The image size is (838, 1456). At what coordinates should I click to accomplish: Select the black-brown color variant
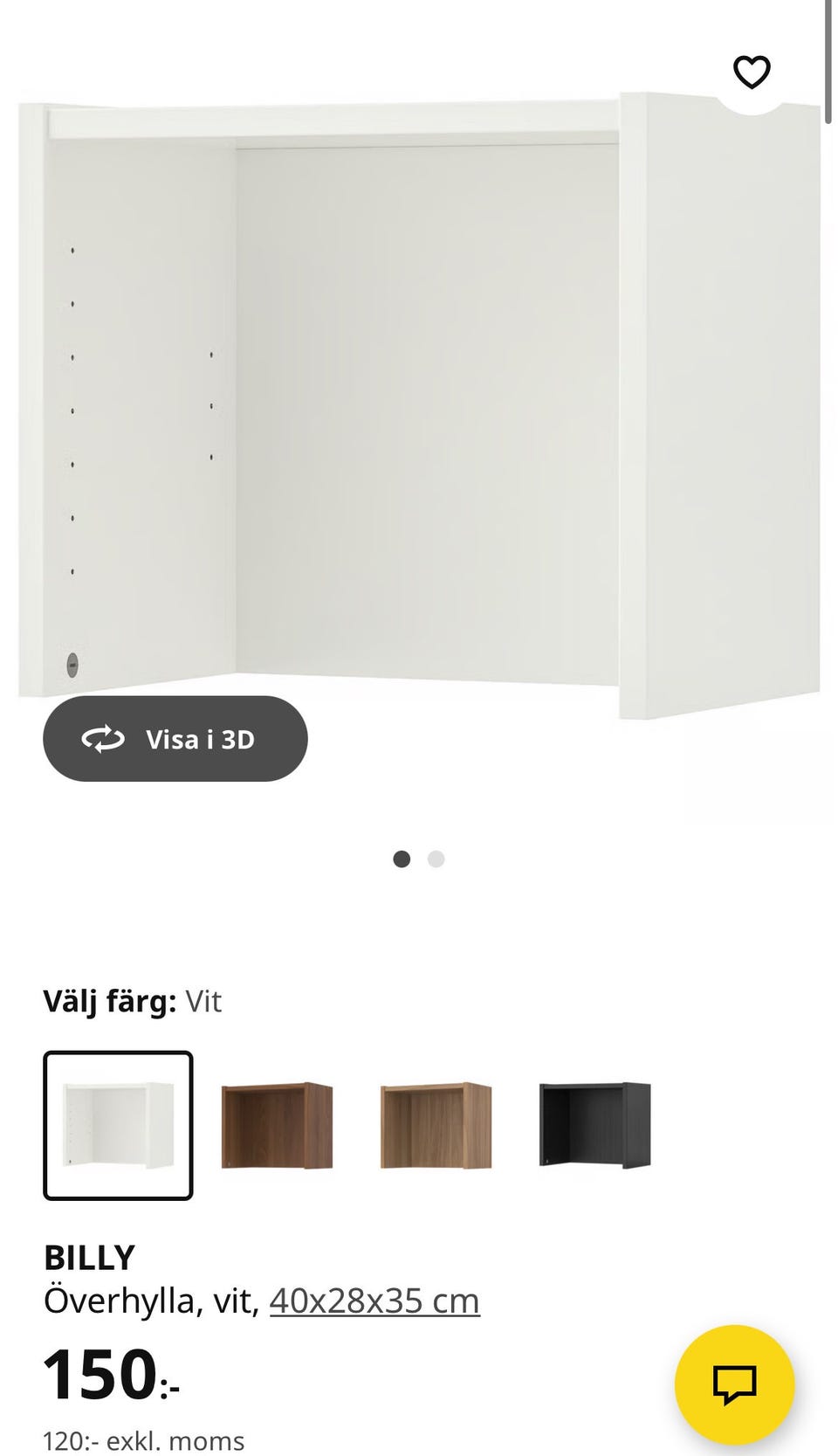point(595,1125)
